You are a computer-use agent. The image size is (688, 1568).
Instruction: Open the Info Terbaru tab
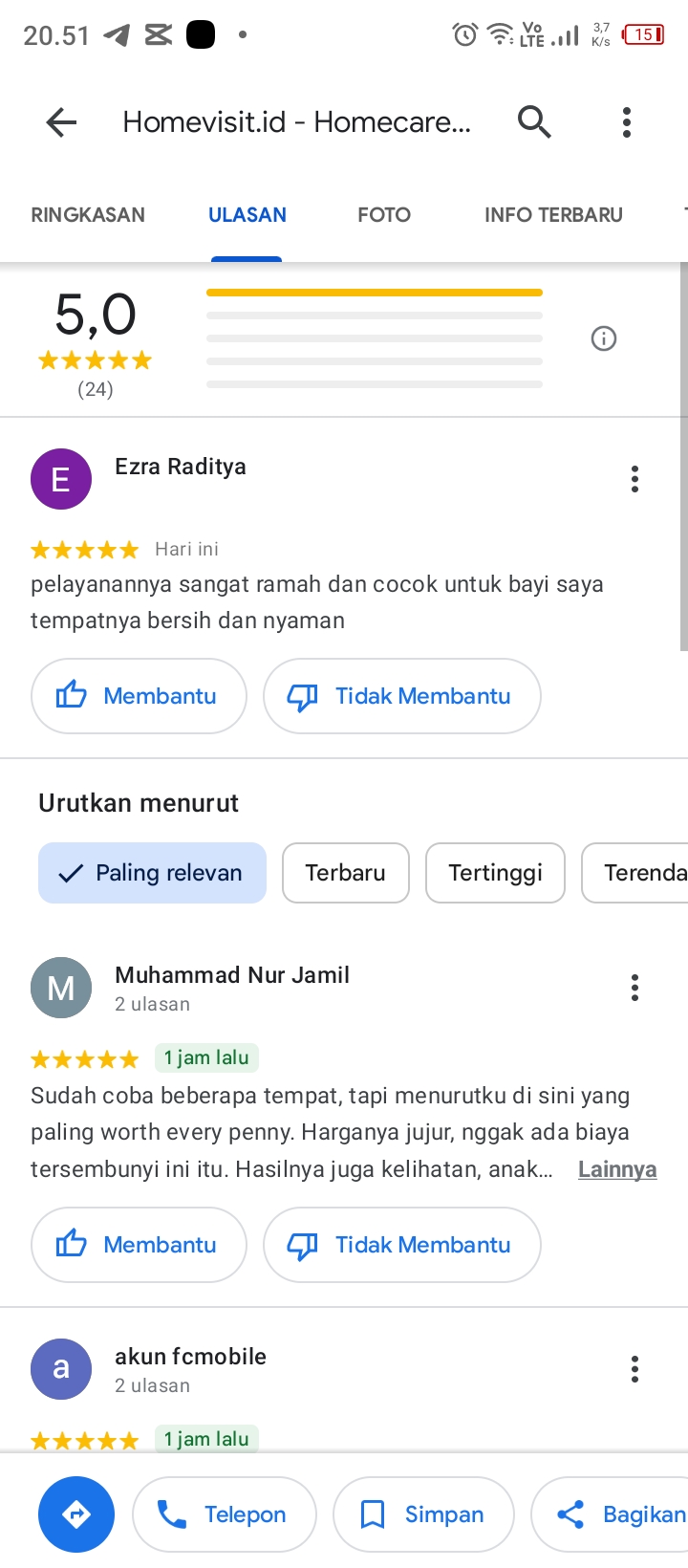coord(553,215)
